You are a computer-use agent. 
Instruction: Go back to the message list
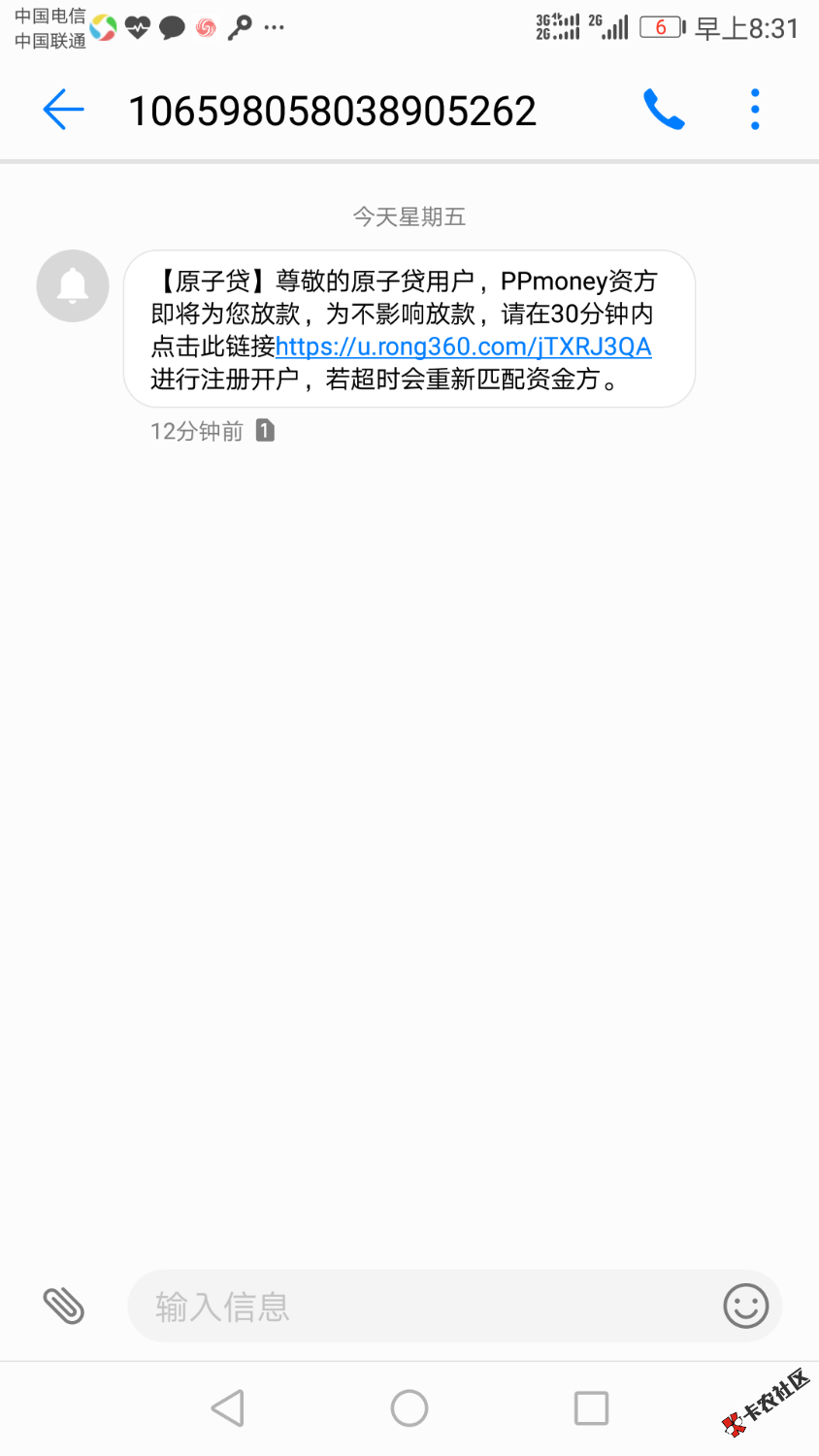tap(64, 110)
